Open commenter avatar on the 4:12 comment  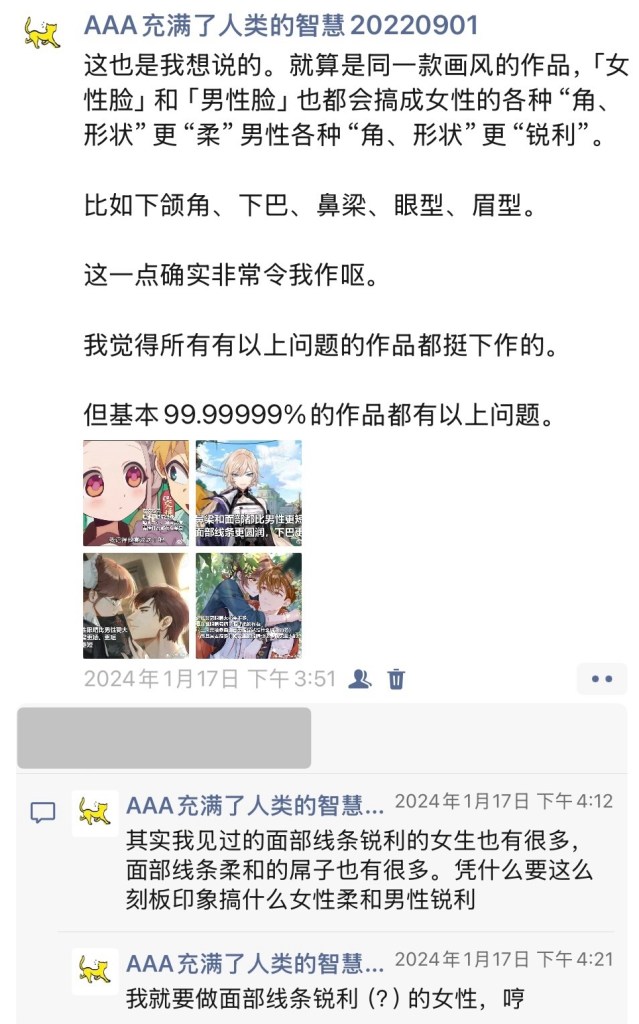(95, 812)
